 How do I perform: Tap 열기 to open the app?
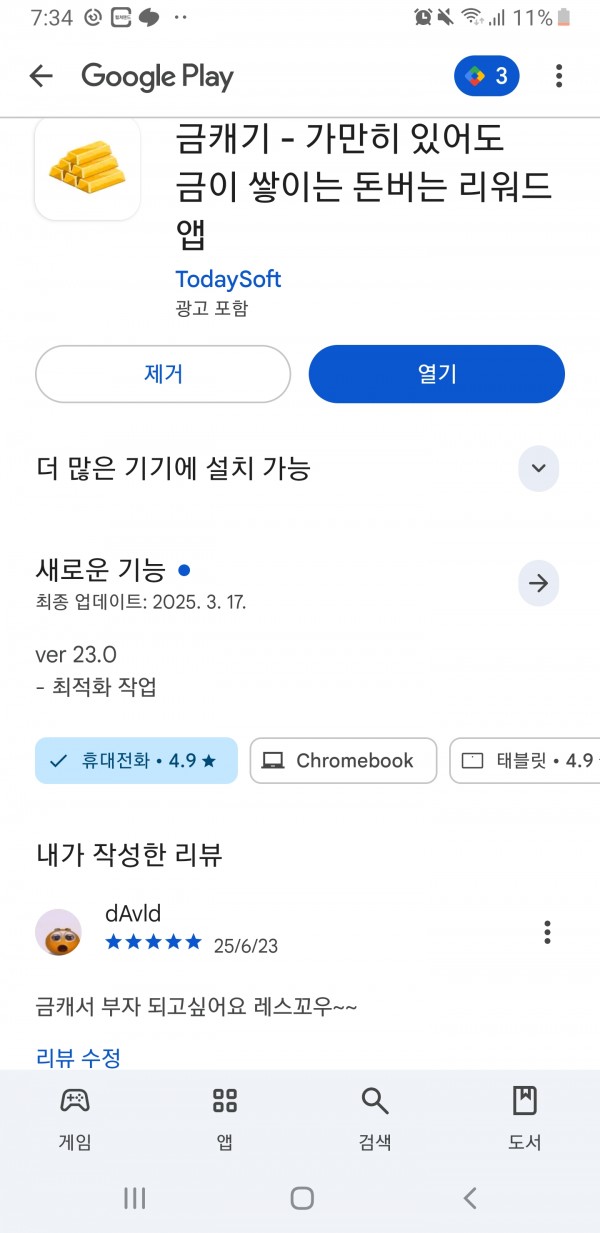coord(437,374)
